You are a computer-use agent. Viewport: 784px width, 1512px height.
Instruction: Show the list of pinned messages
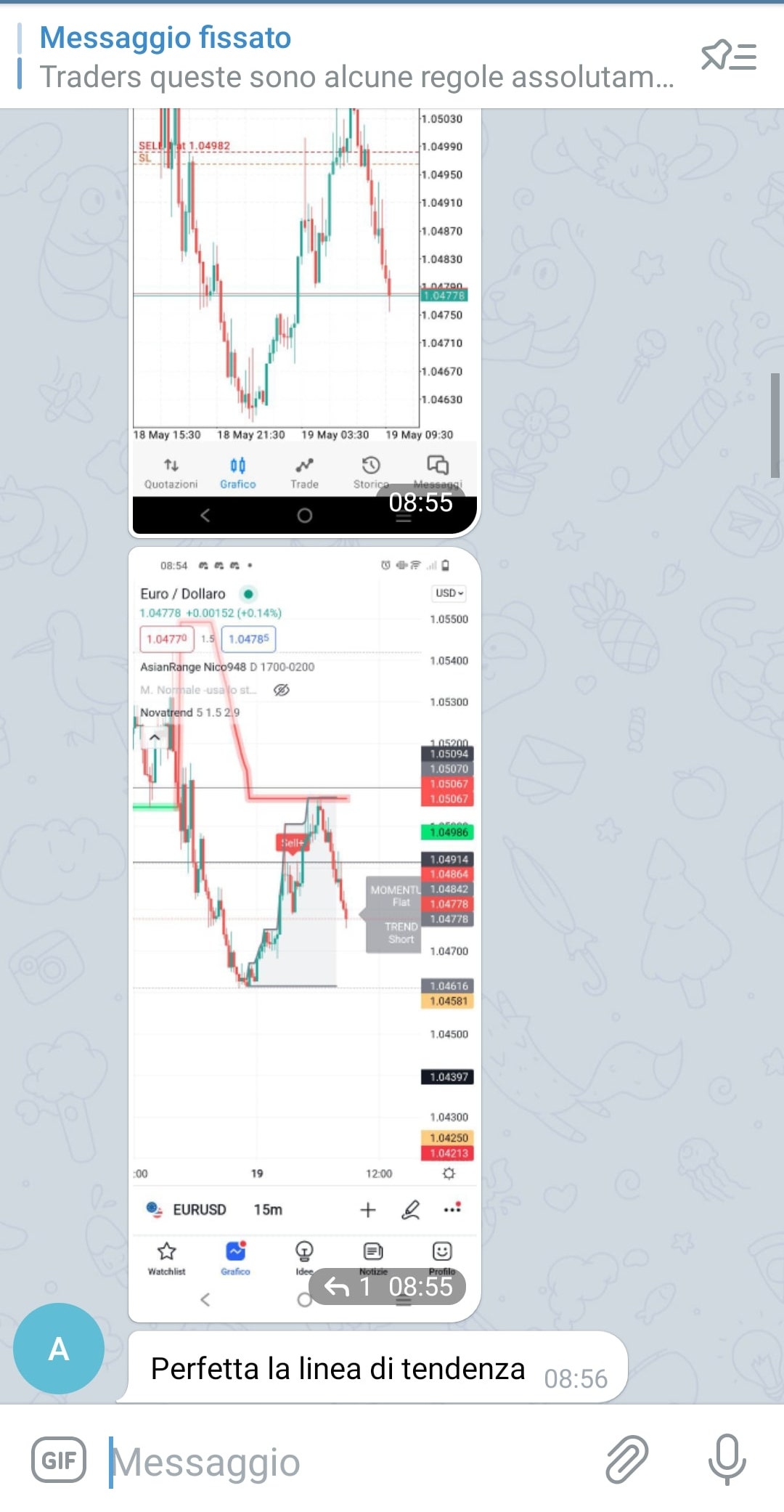[728, 56]
